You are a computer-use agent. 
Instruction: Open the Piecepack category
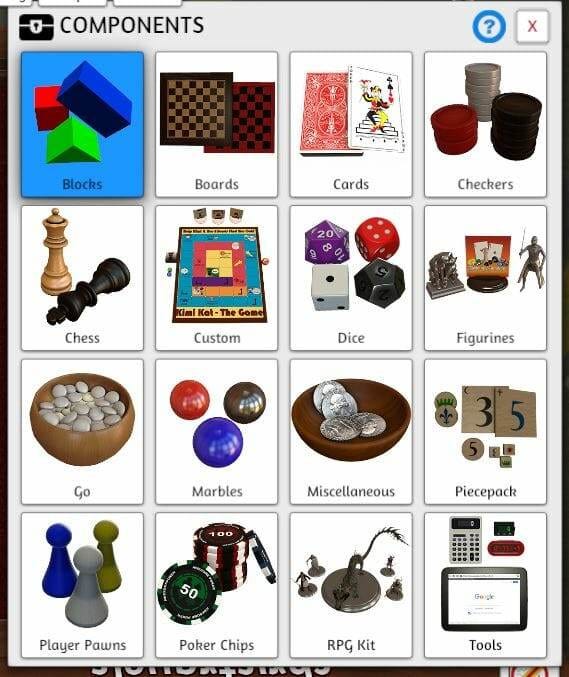point(485,432)
